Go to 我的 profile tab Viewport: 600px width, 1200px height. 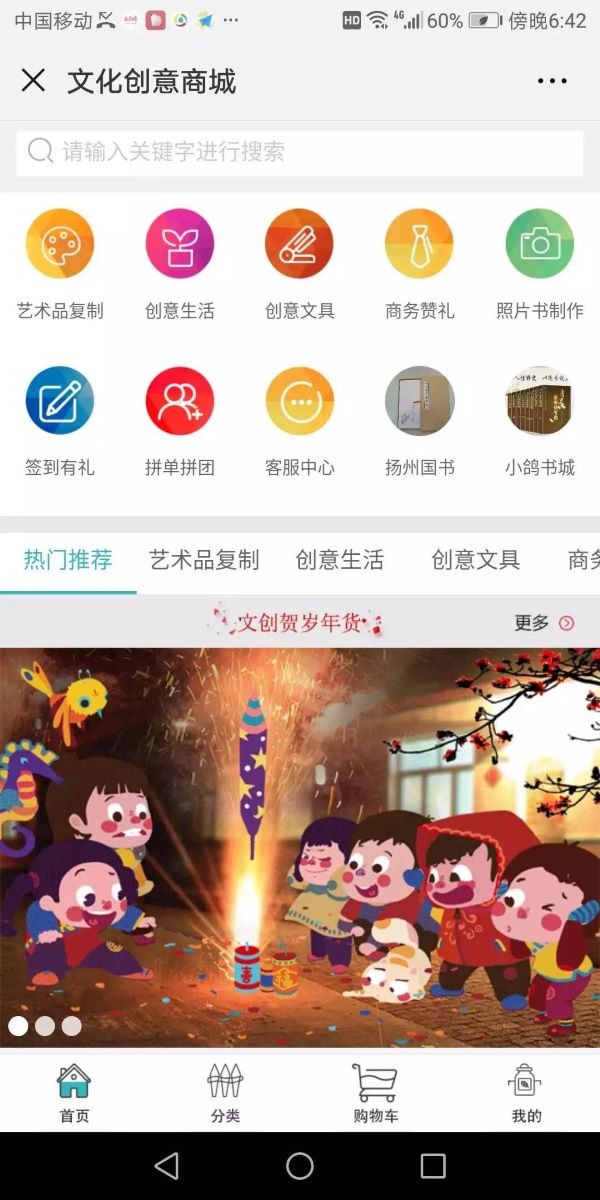(x=526, y=1094)
